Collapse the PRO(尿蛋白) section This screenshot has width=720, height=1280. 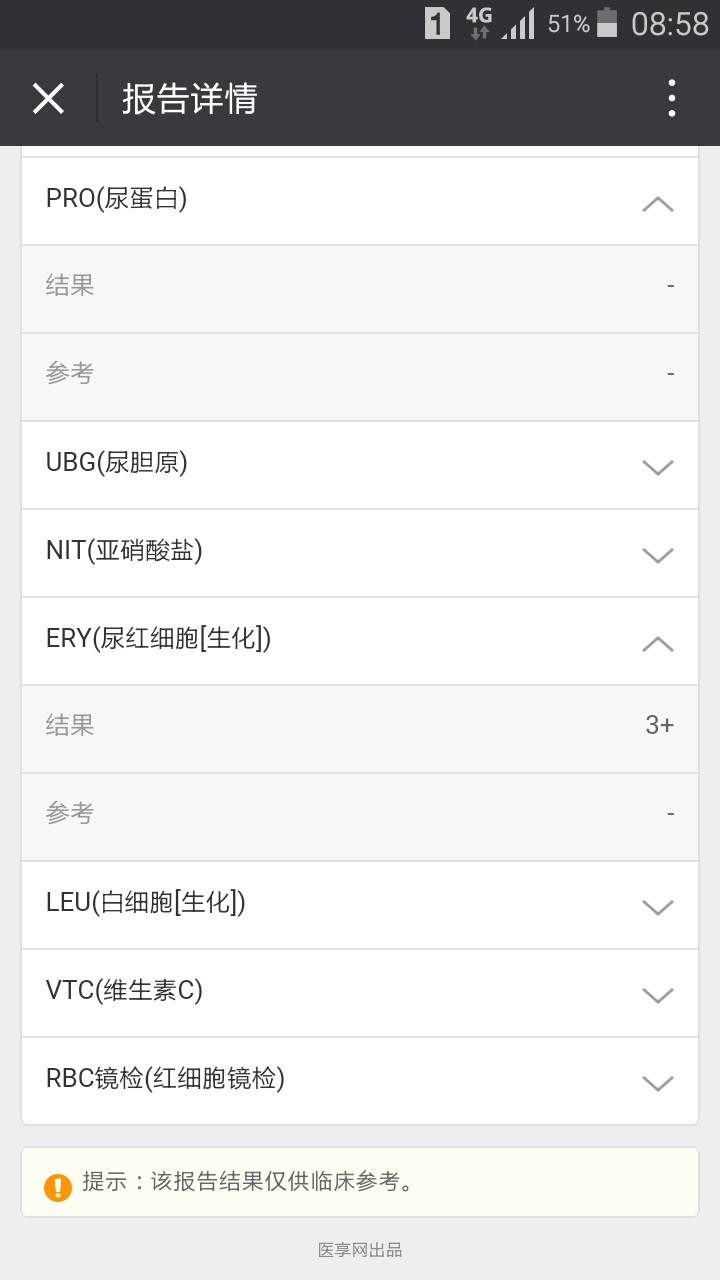pos(657,204)
